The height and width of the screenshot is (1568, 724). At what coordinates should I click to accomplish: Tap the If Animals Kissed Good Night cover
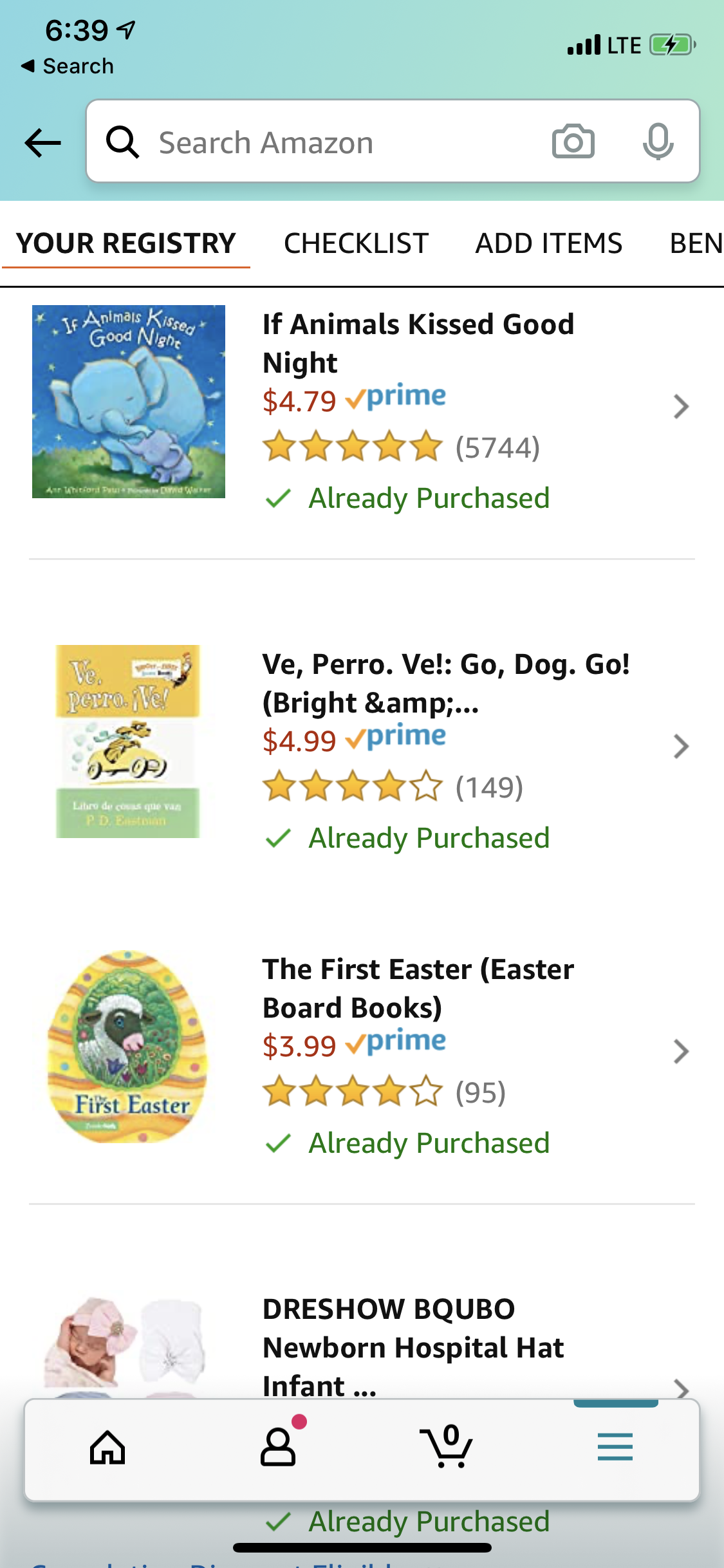[x=129, y=401]
